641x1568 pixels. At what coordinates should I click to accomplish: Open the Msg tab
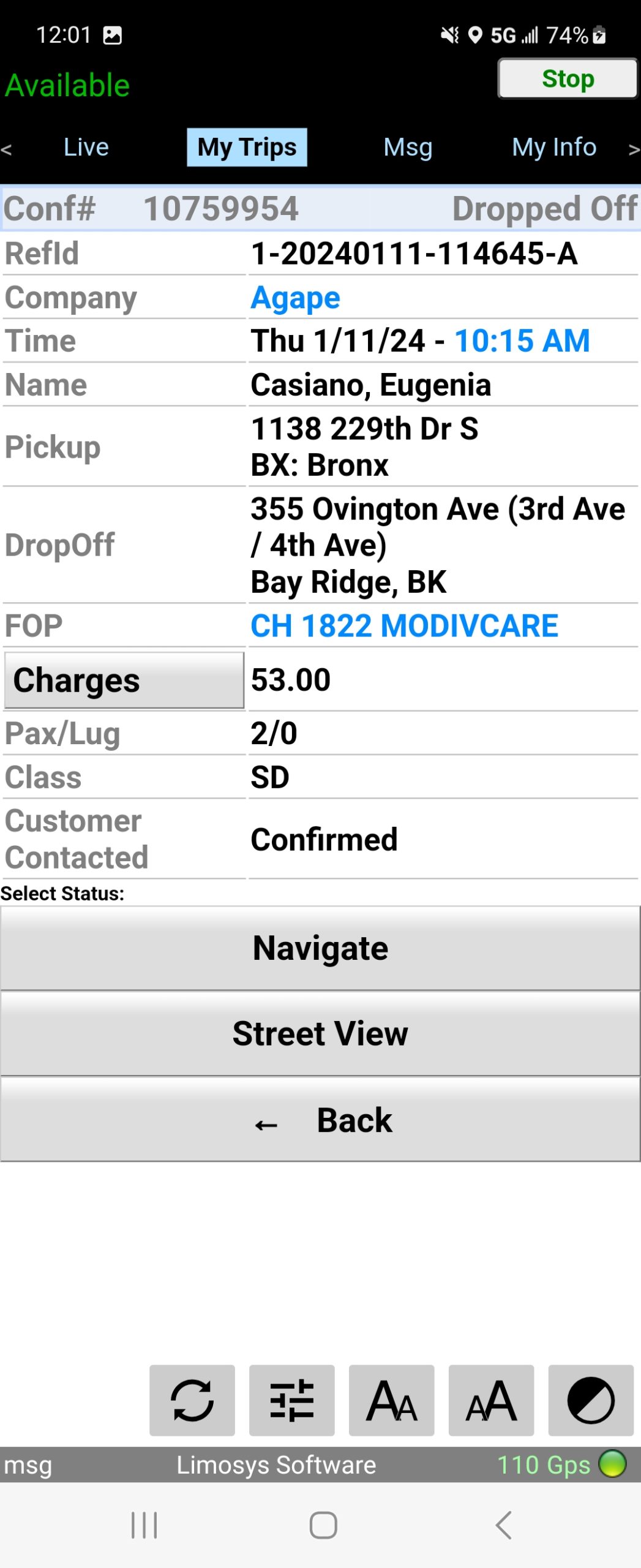408,148
